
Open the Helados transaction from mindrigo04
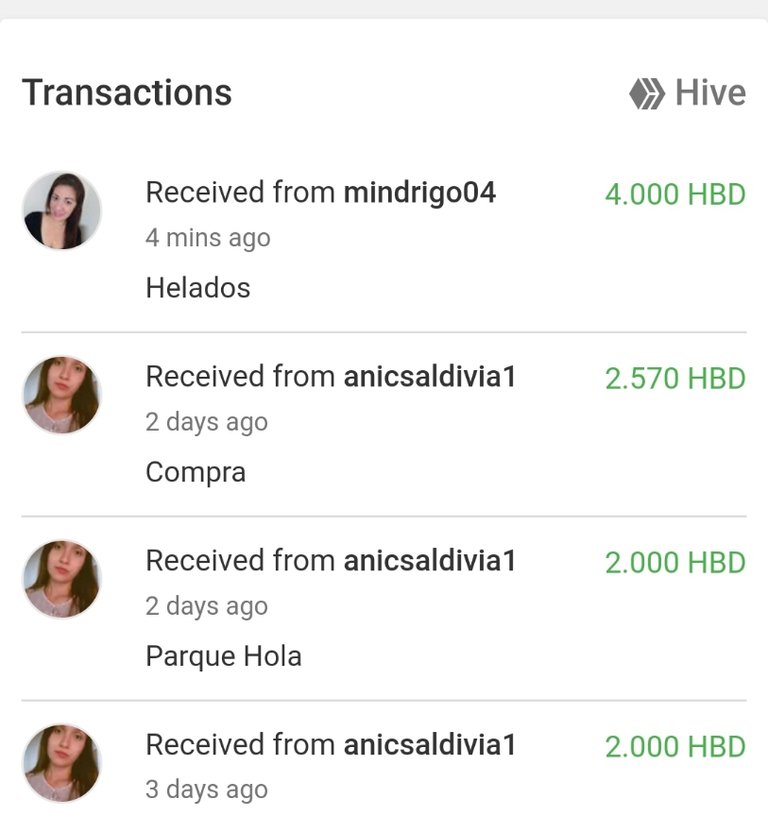(x=383, y=240)
